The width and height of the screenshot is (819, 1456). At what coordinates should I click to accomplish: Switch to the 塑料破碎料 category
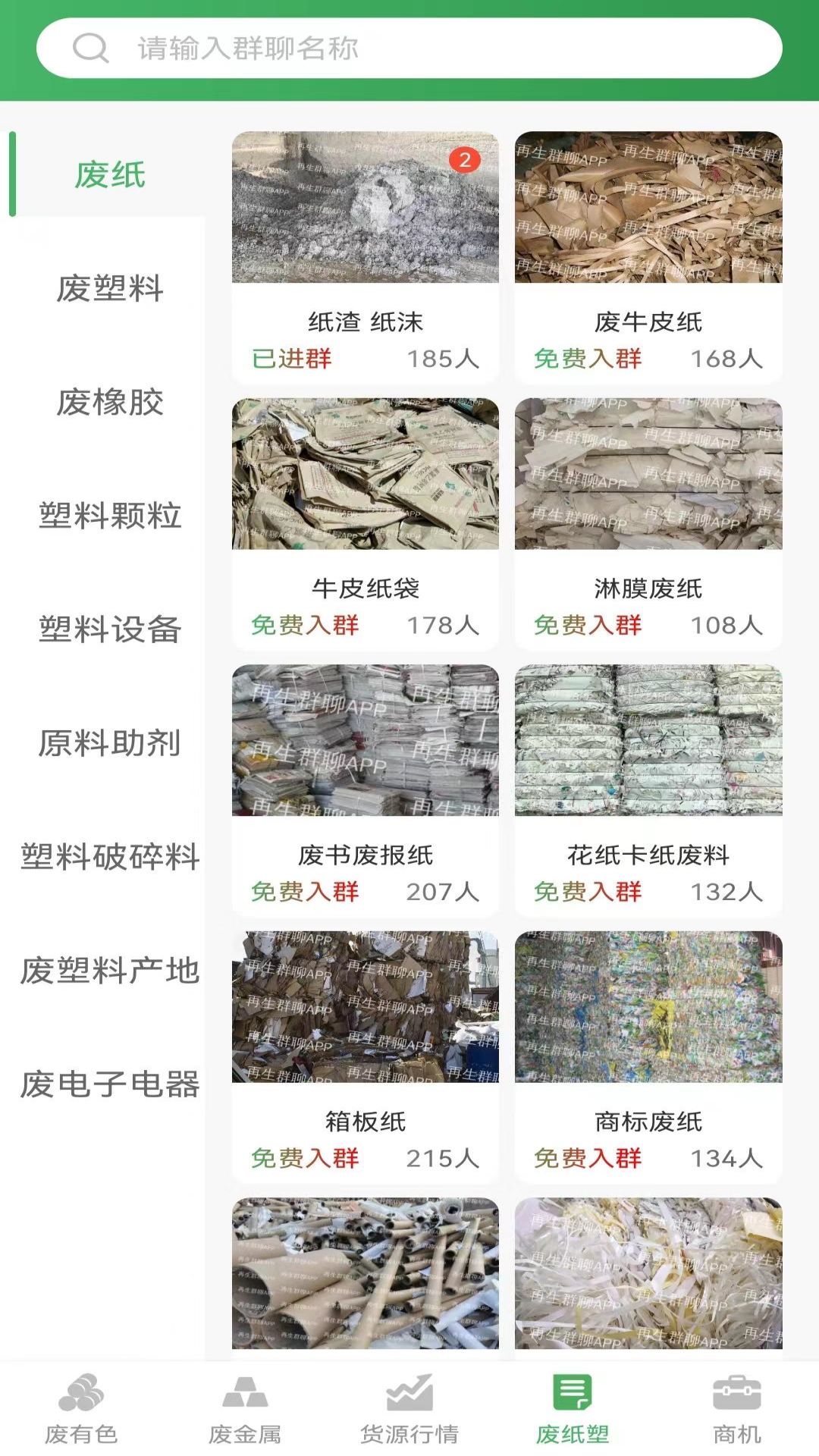pos(110,858)
